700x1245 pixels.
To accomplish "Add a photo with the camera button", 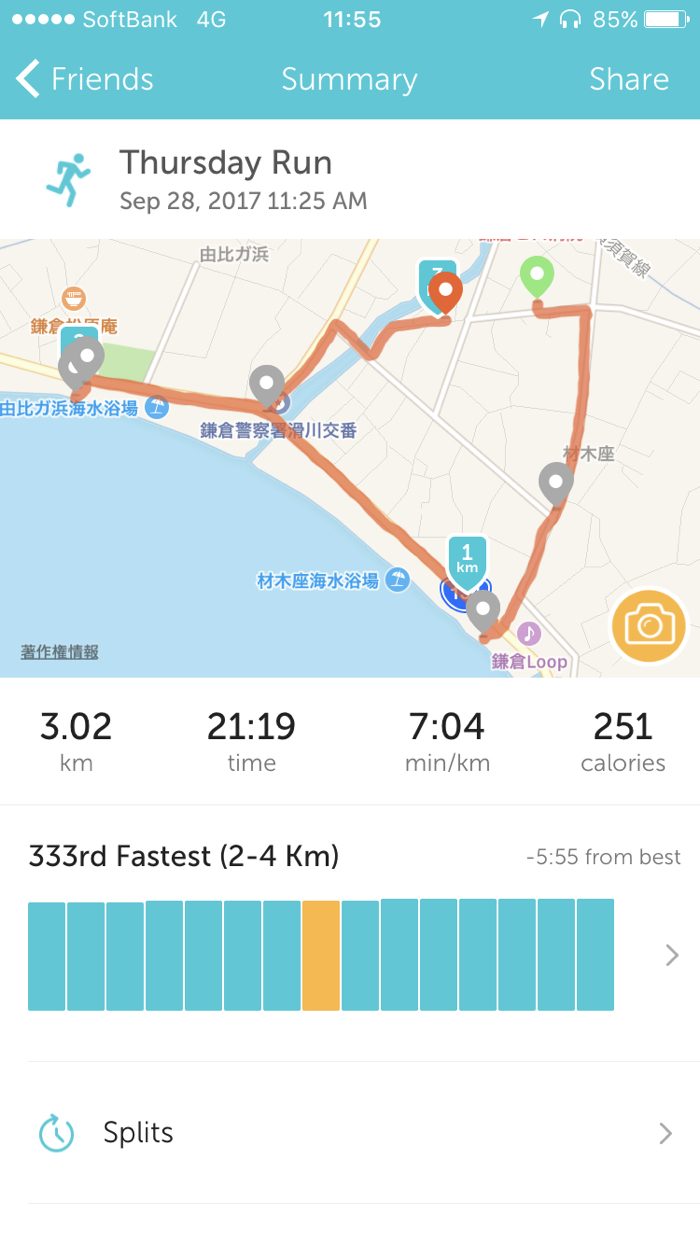I will [649, 627].
